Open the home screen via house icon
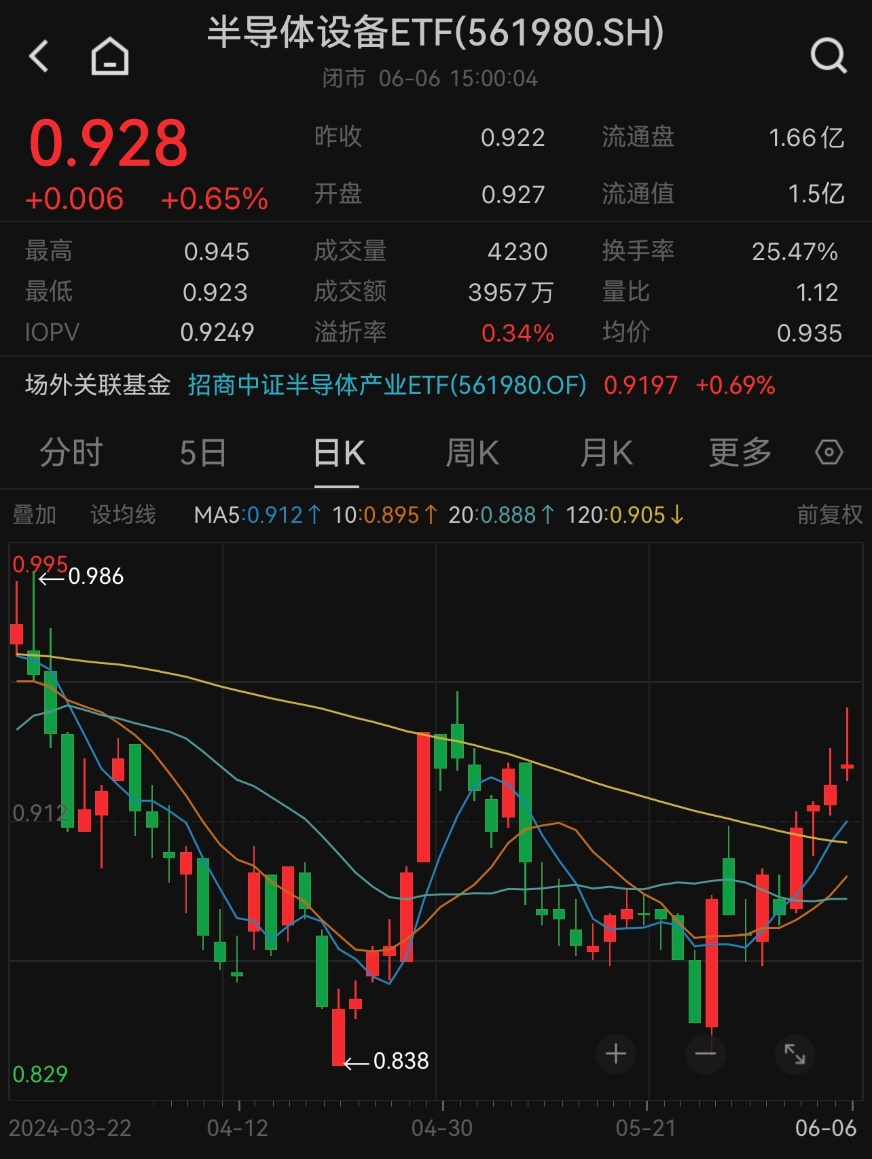Screen dimensions: 872x1159 pos(110,55)
